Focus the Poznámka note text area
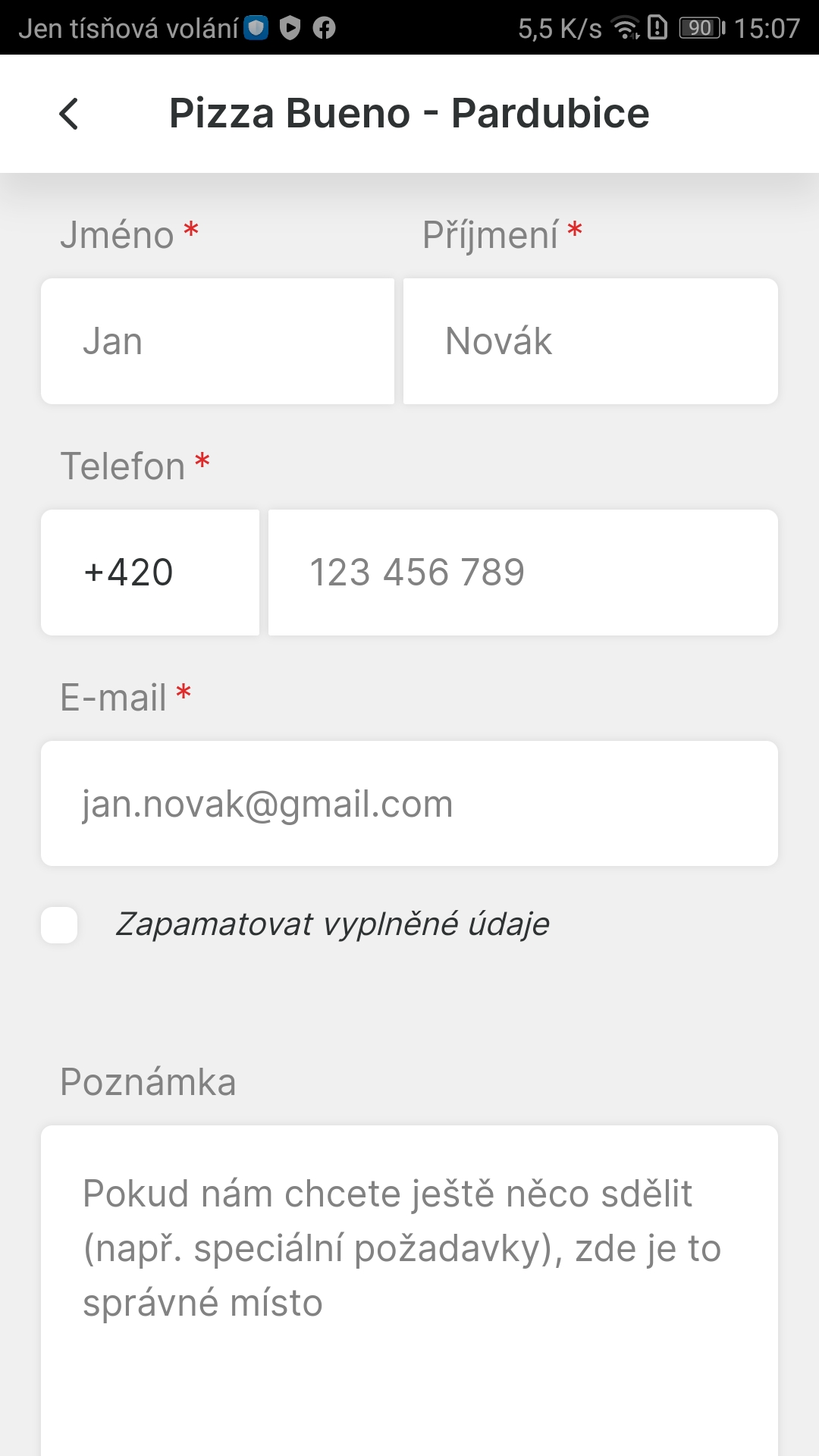819x1456 pixels. [409, 1289]
